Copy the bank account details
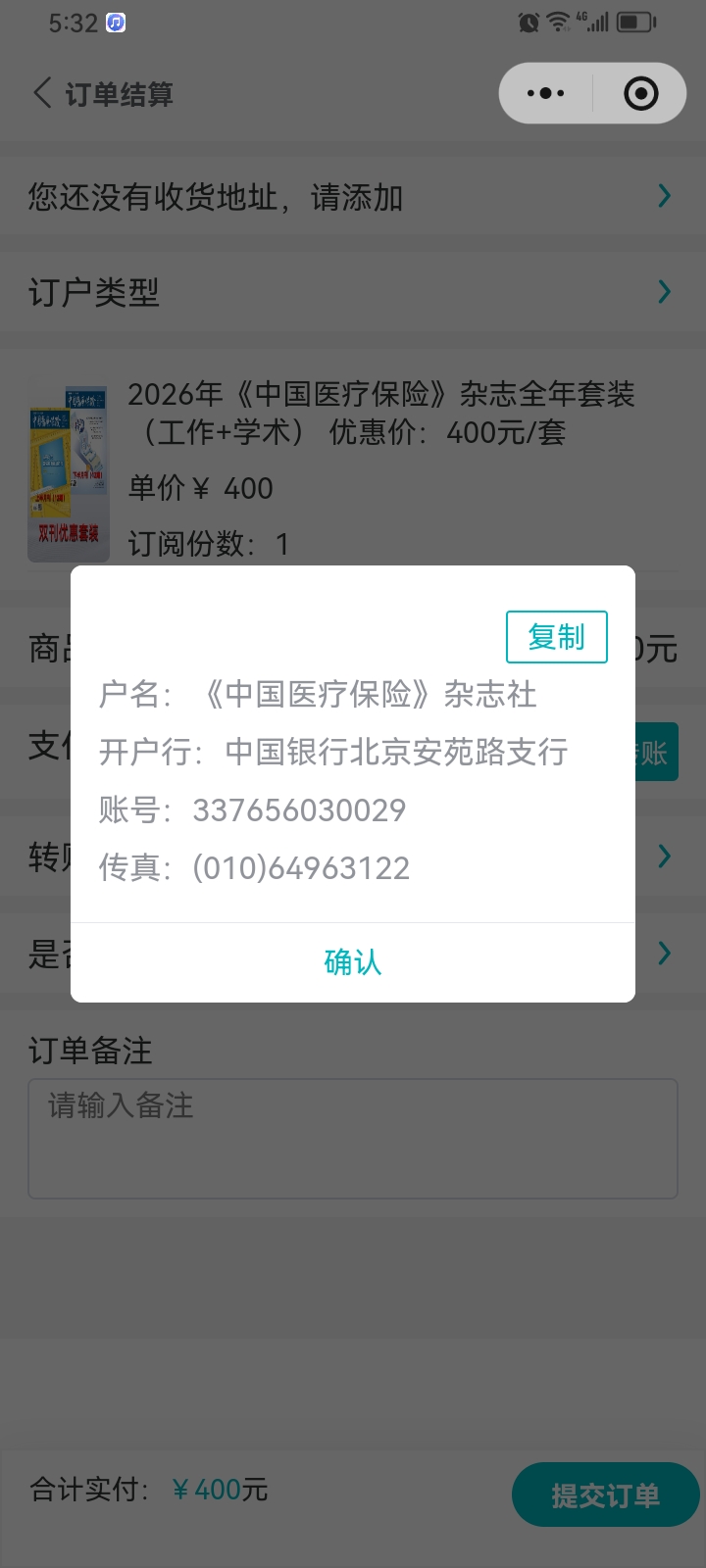706x1568 pixels. 556,637
